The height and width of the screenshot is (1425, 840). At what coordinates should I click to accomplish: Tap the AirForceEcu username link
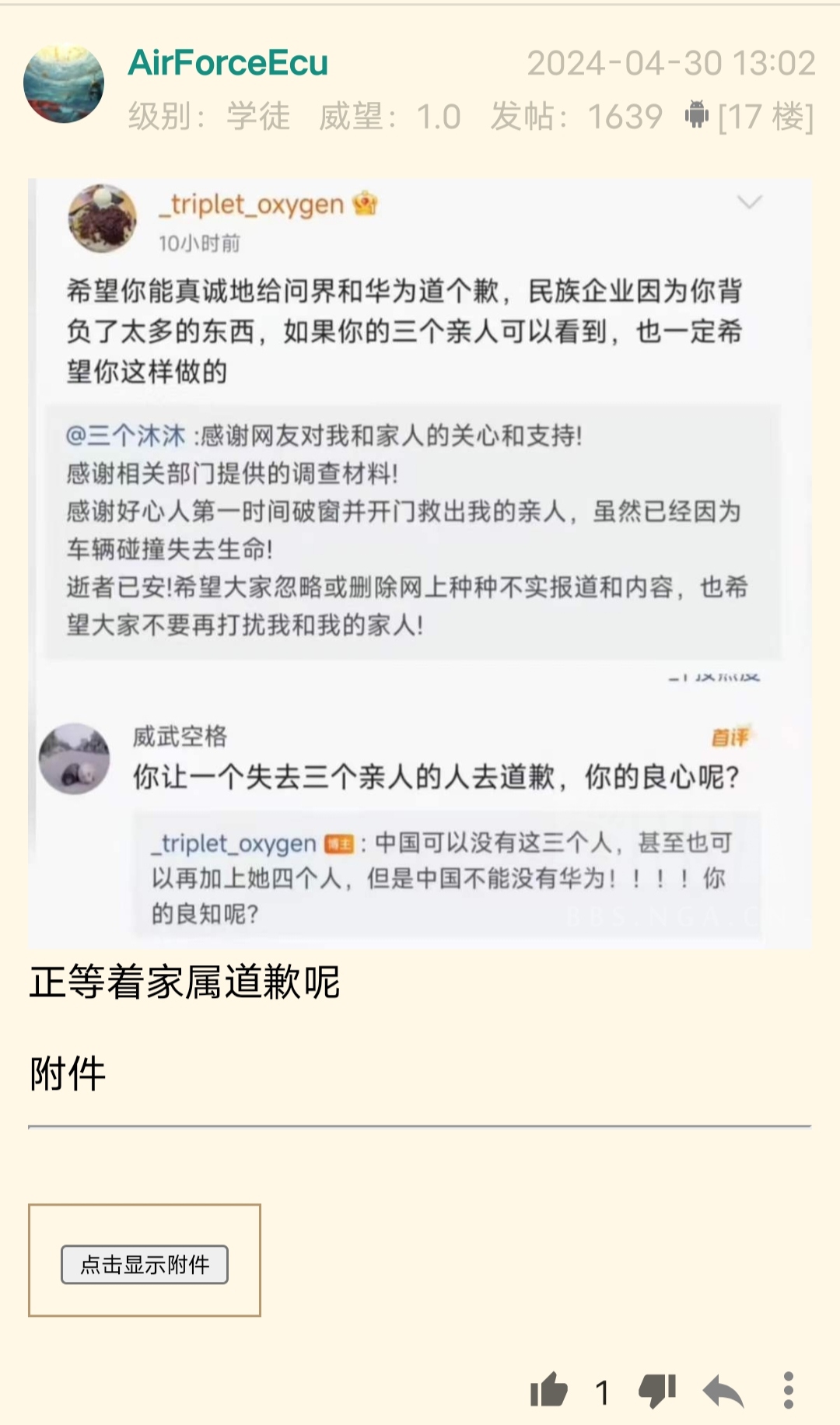coord(228,63)
